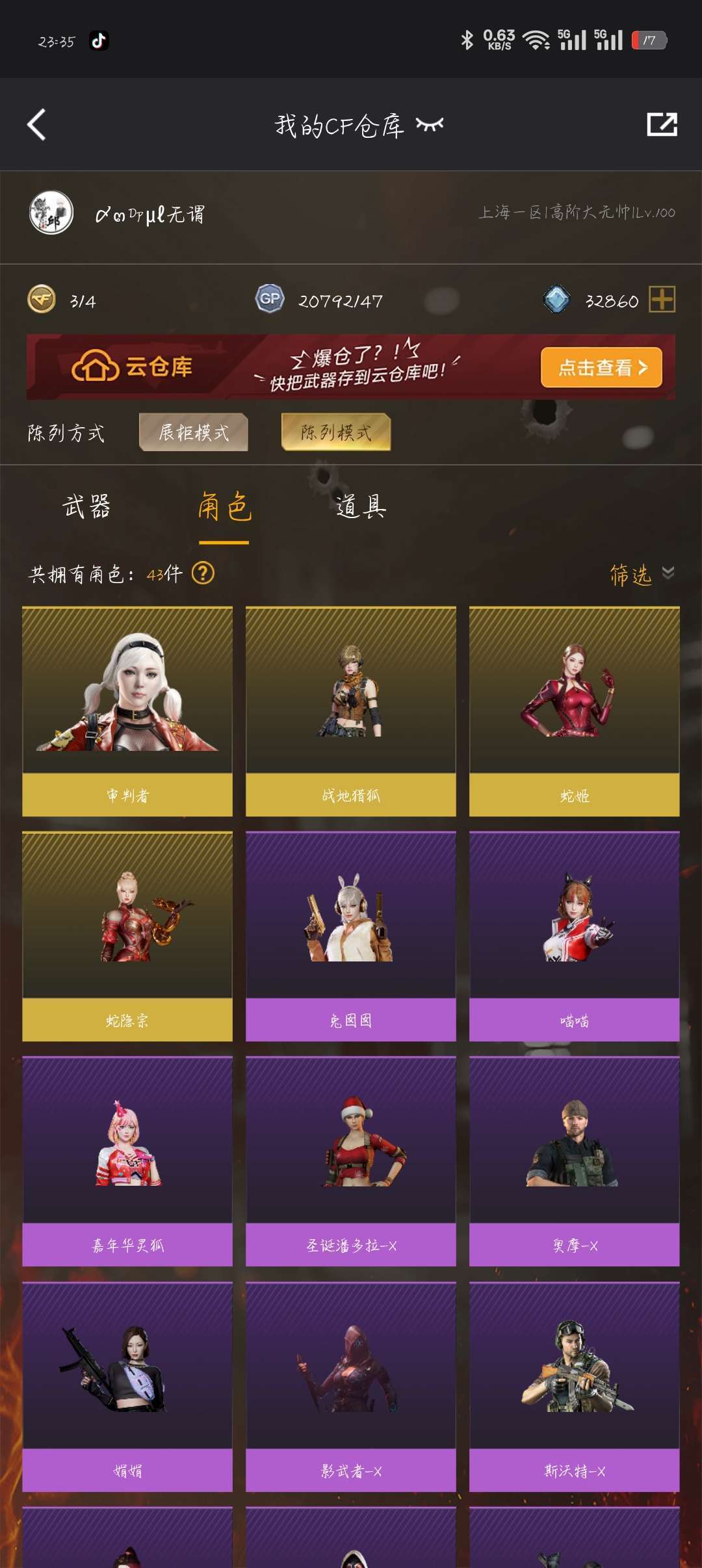The height and width of the screenshot is (1568, 702).
Task: Toggle the hide-info eye icon beside the title
Action: click(430, 124)
